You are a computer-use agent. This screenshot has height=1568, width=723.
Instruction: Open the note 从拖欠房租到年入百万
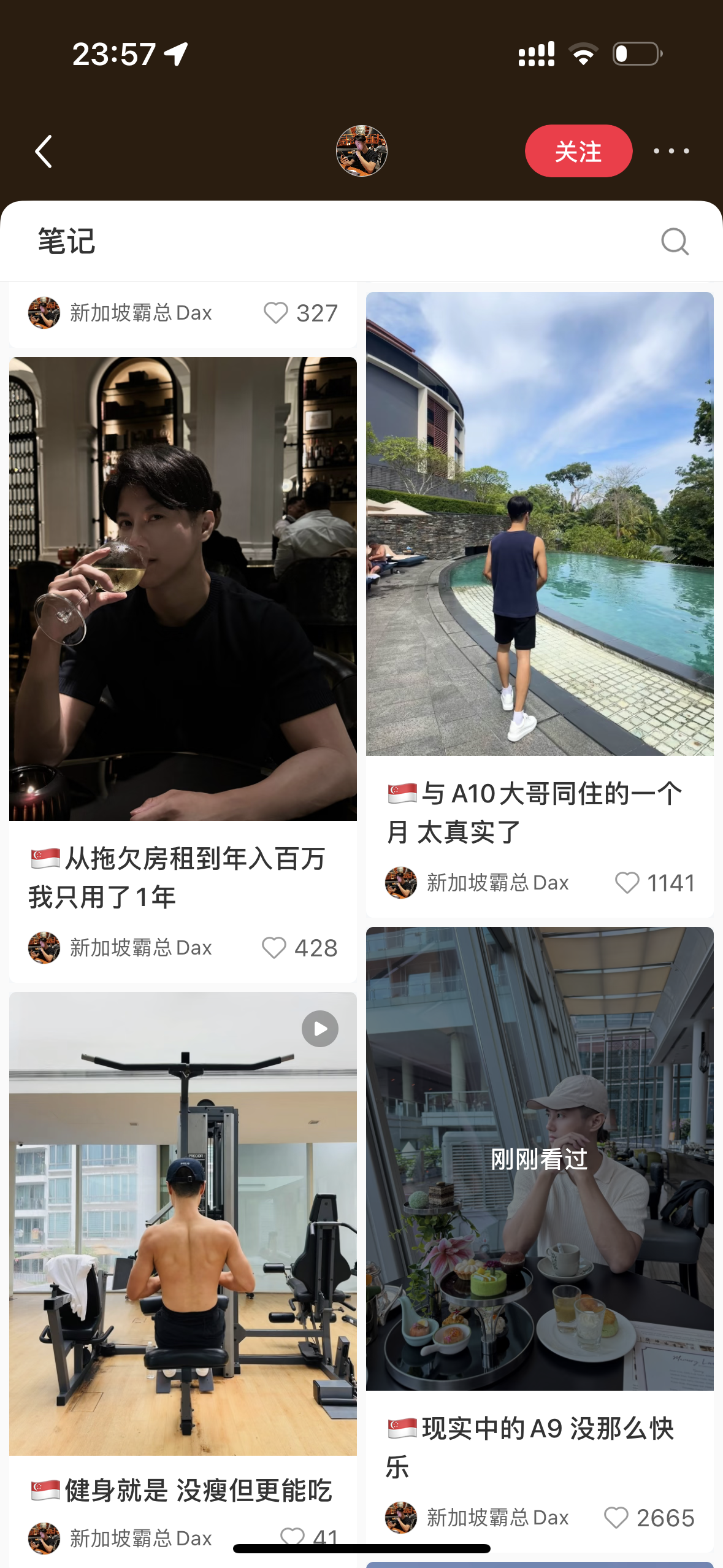pos(183,589)
